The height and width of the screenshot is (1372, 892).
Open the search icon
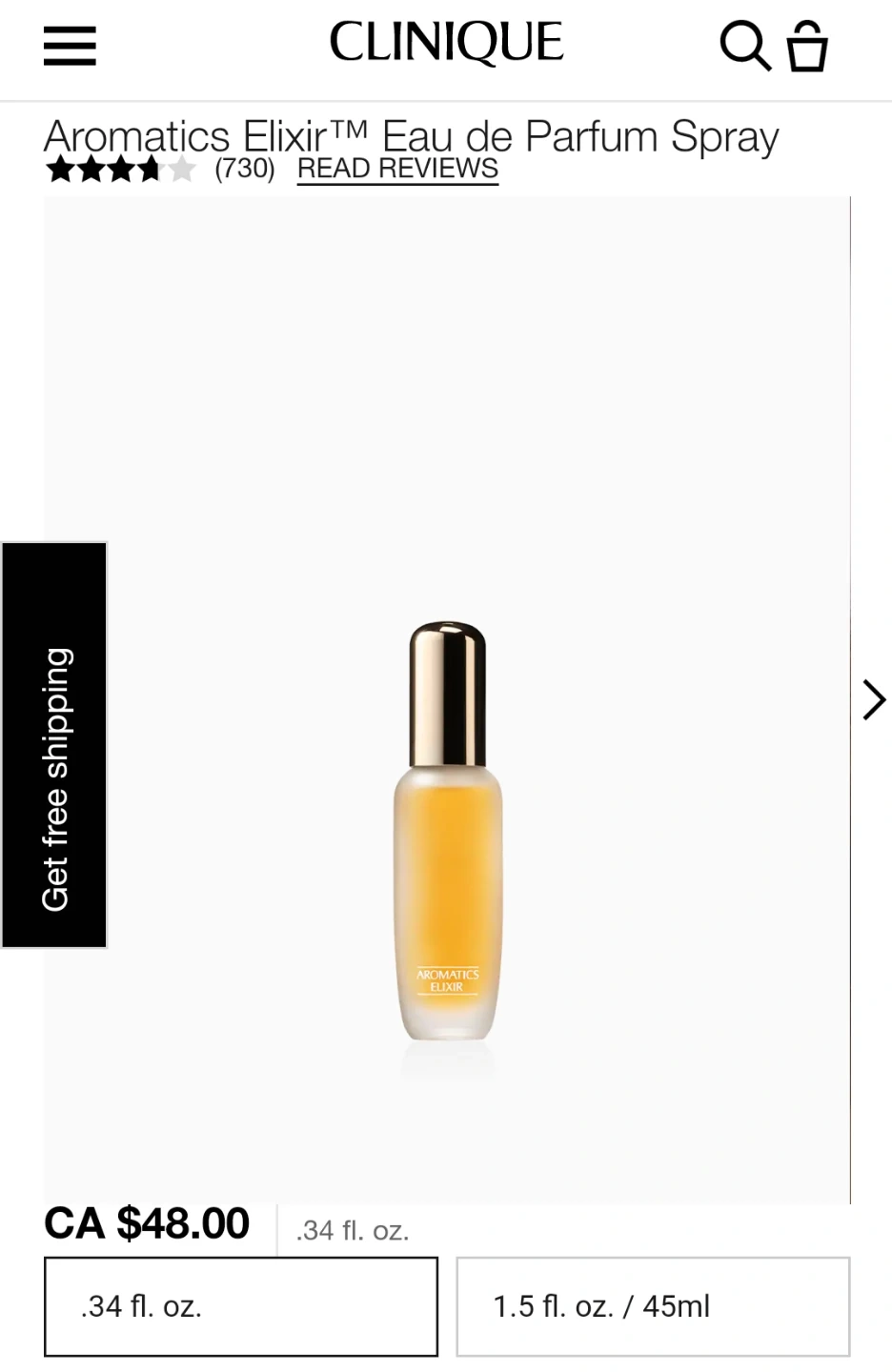click(x=743, y=46)
